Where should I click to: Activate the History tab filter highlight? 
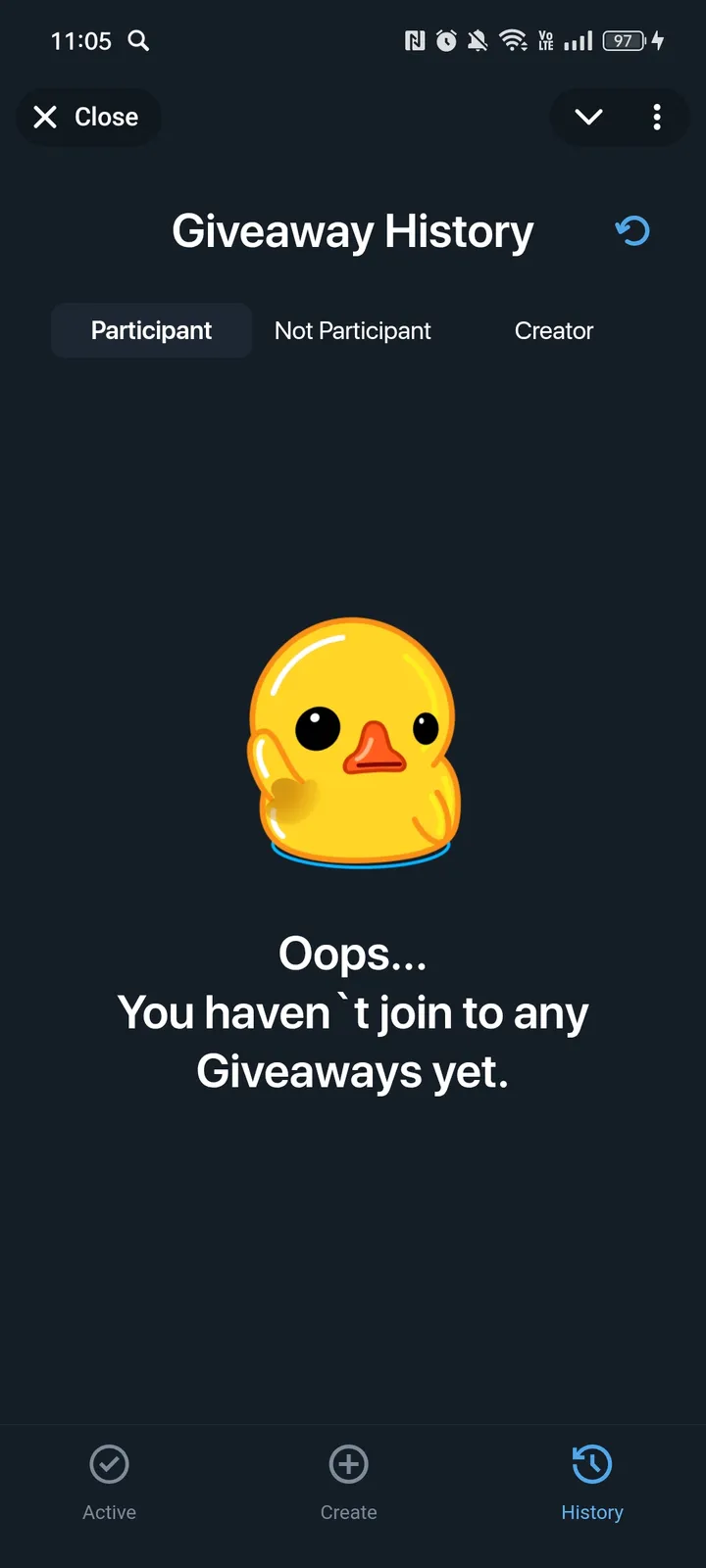591,1480
